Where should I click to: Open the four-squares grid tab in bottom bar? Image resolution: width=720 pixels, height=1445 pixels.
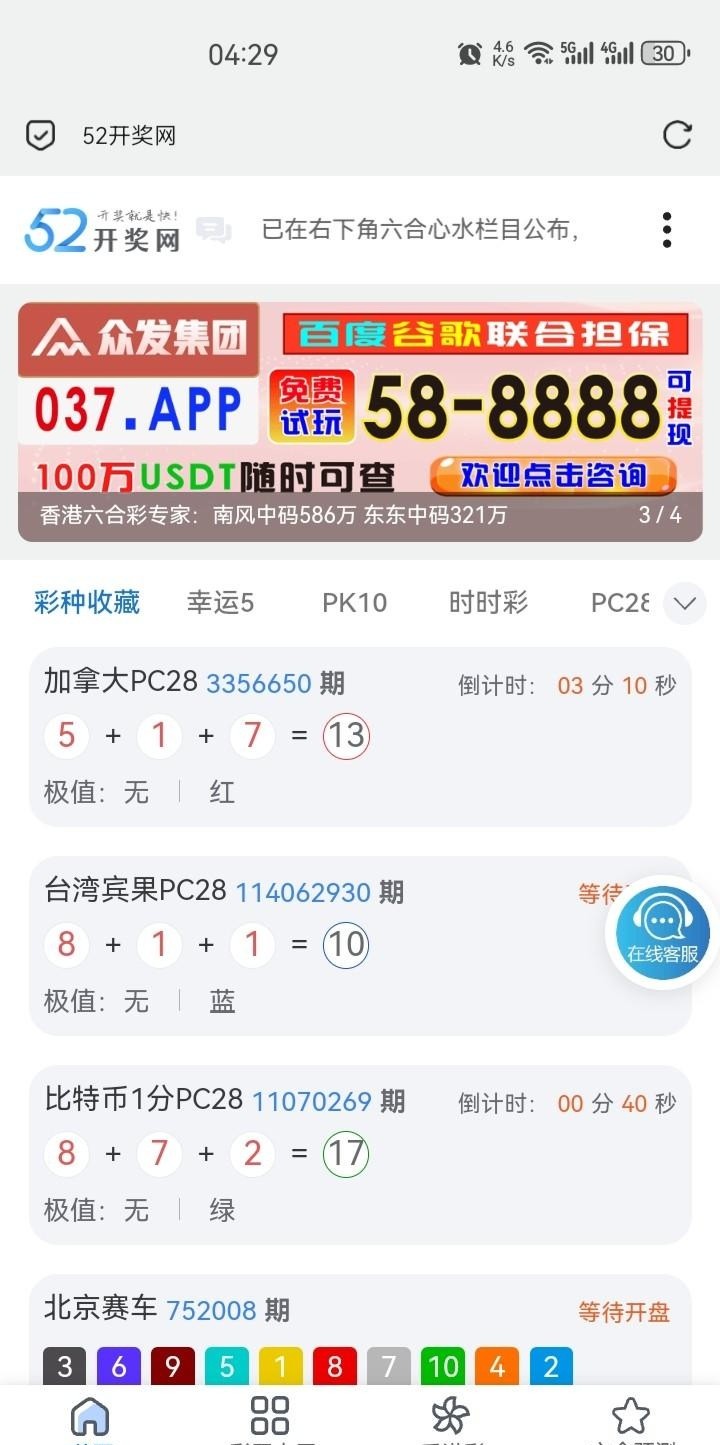tap(270, 1416)
